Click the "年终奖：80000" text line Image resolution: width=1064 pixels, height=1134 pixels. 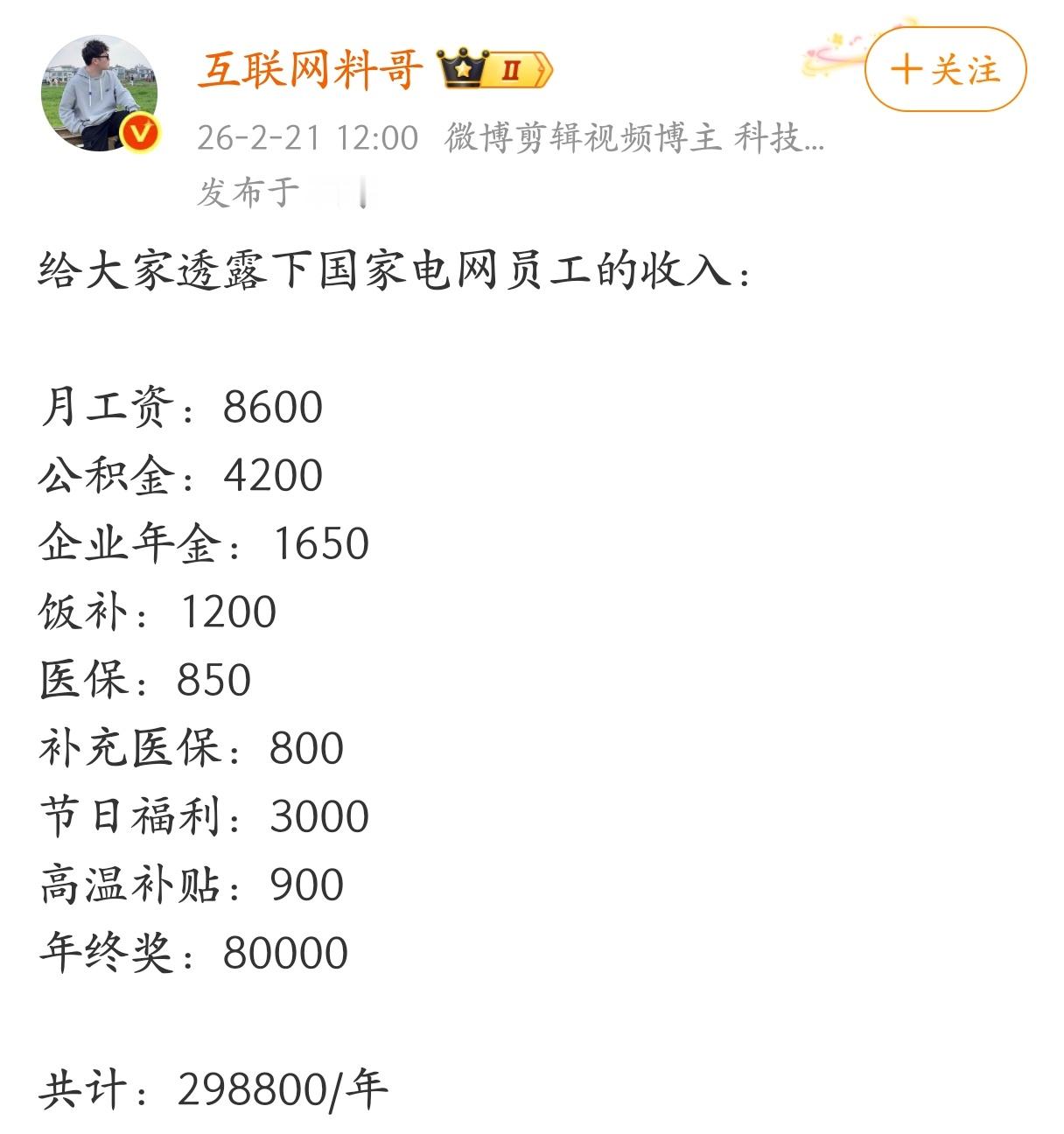192,954
